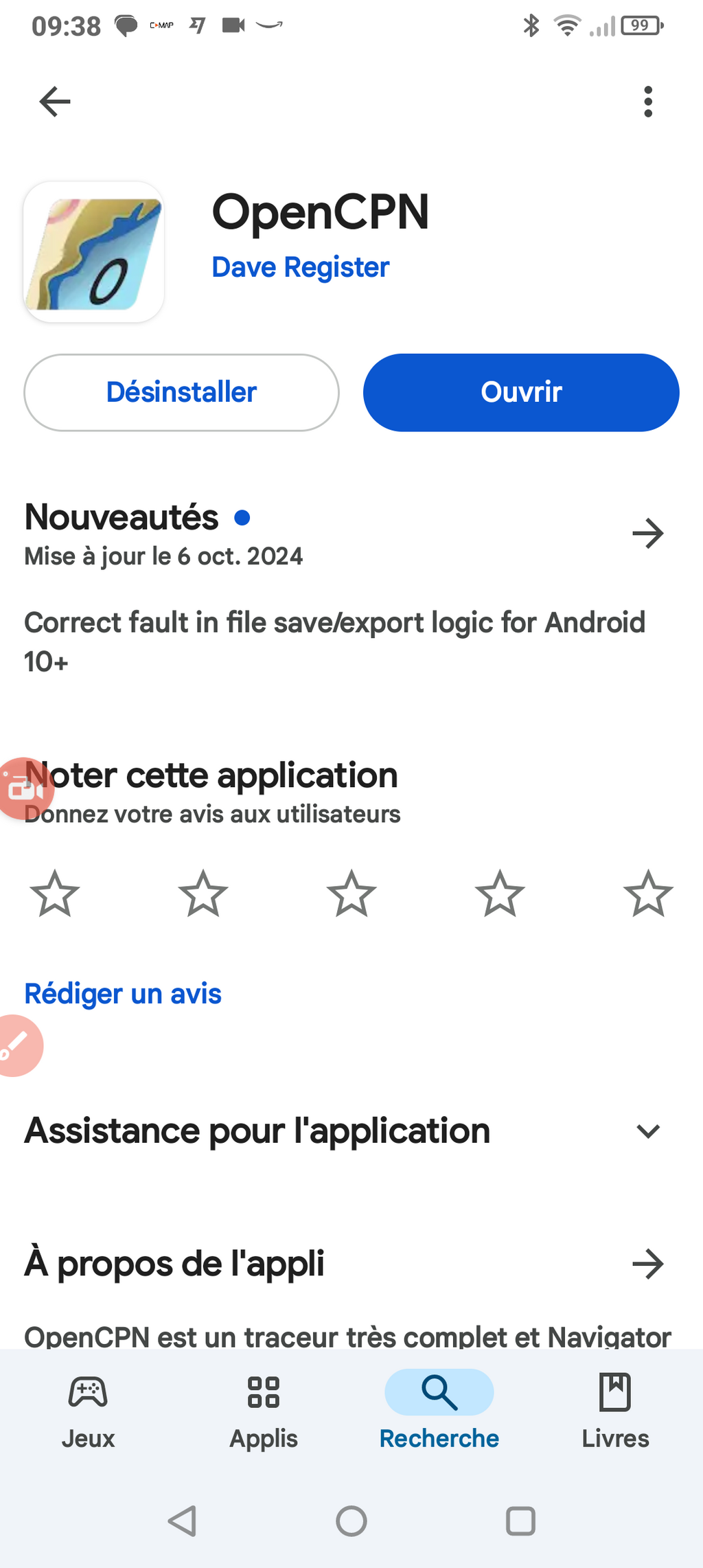
Task: Open developer page Dave Register
Action: pyautogui.click(x=300, y=267)
